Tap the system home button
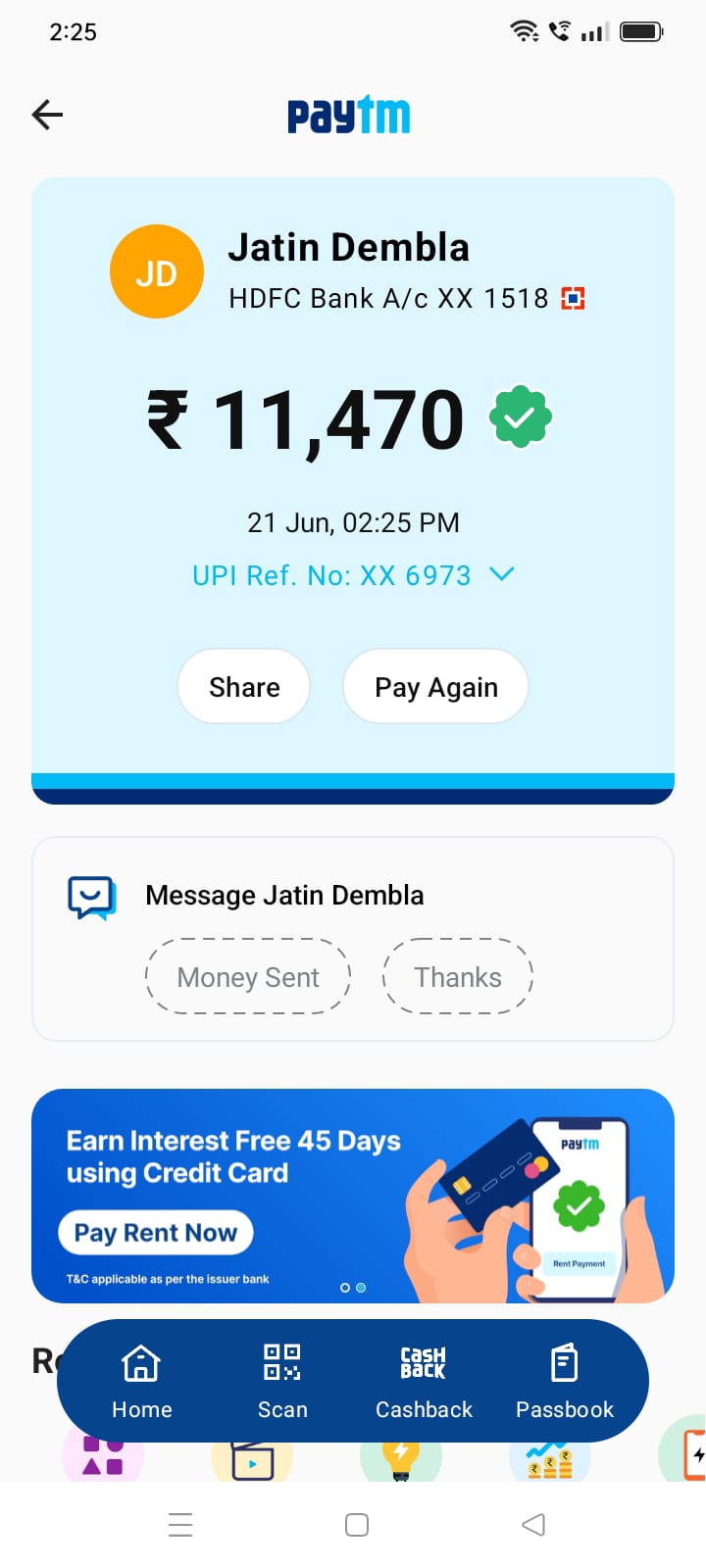 tap(357, 1524)
